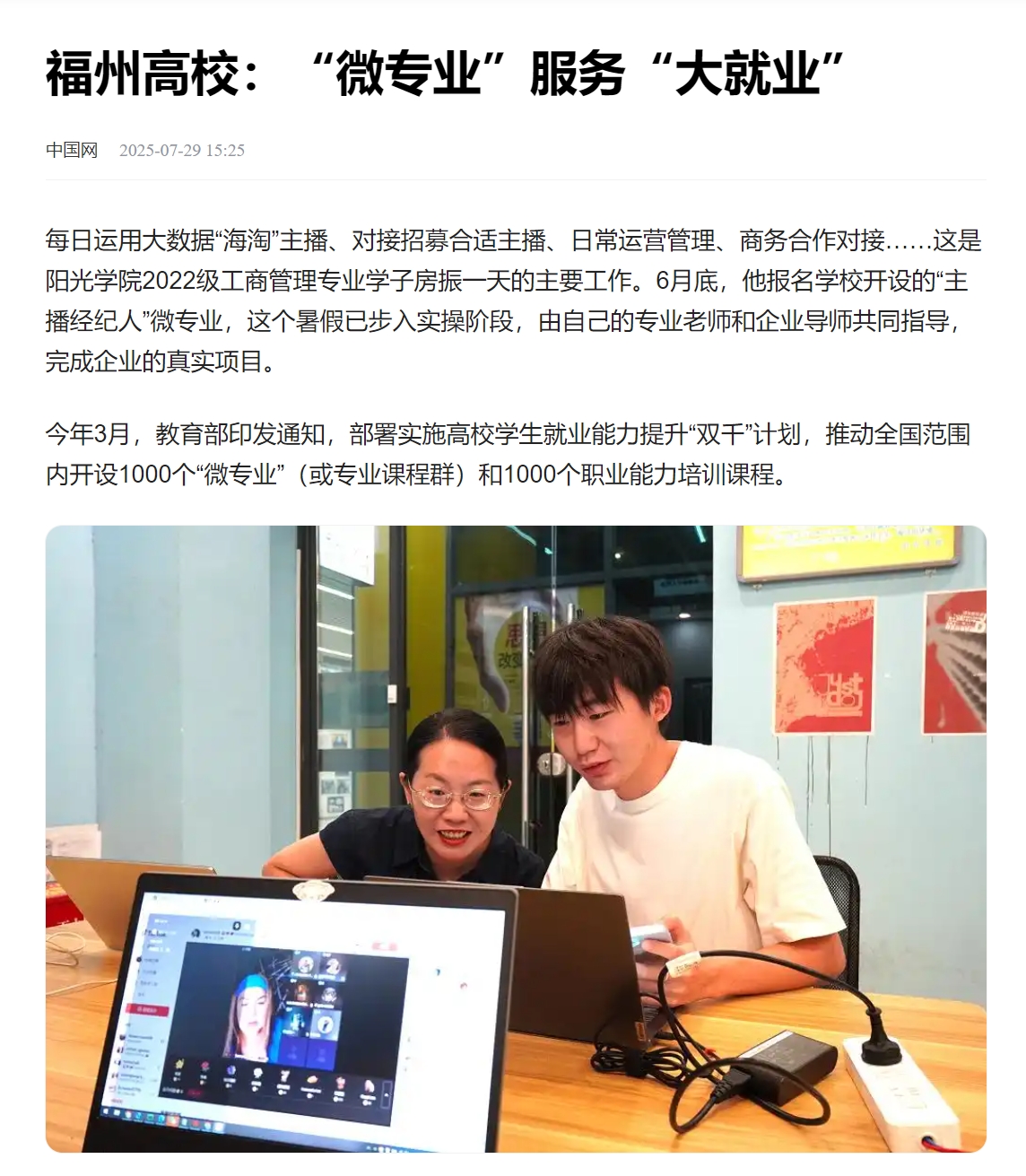
Task: Open the 中国网 source link
Action: pyautogui.click(x=72, y=150)
